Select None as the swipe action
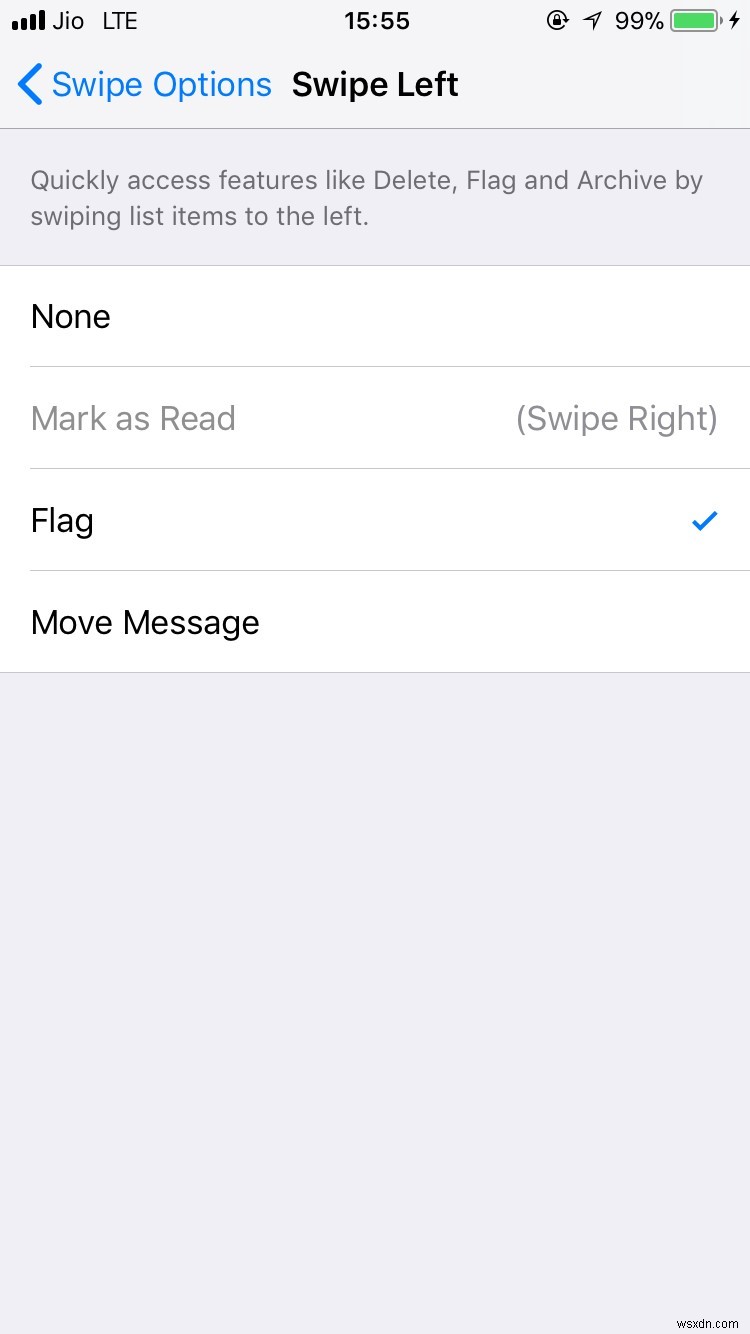 click(x=375, y=316)
